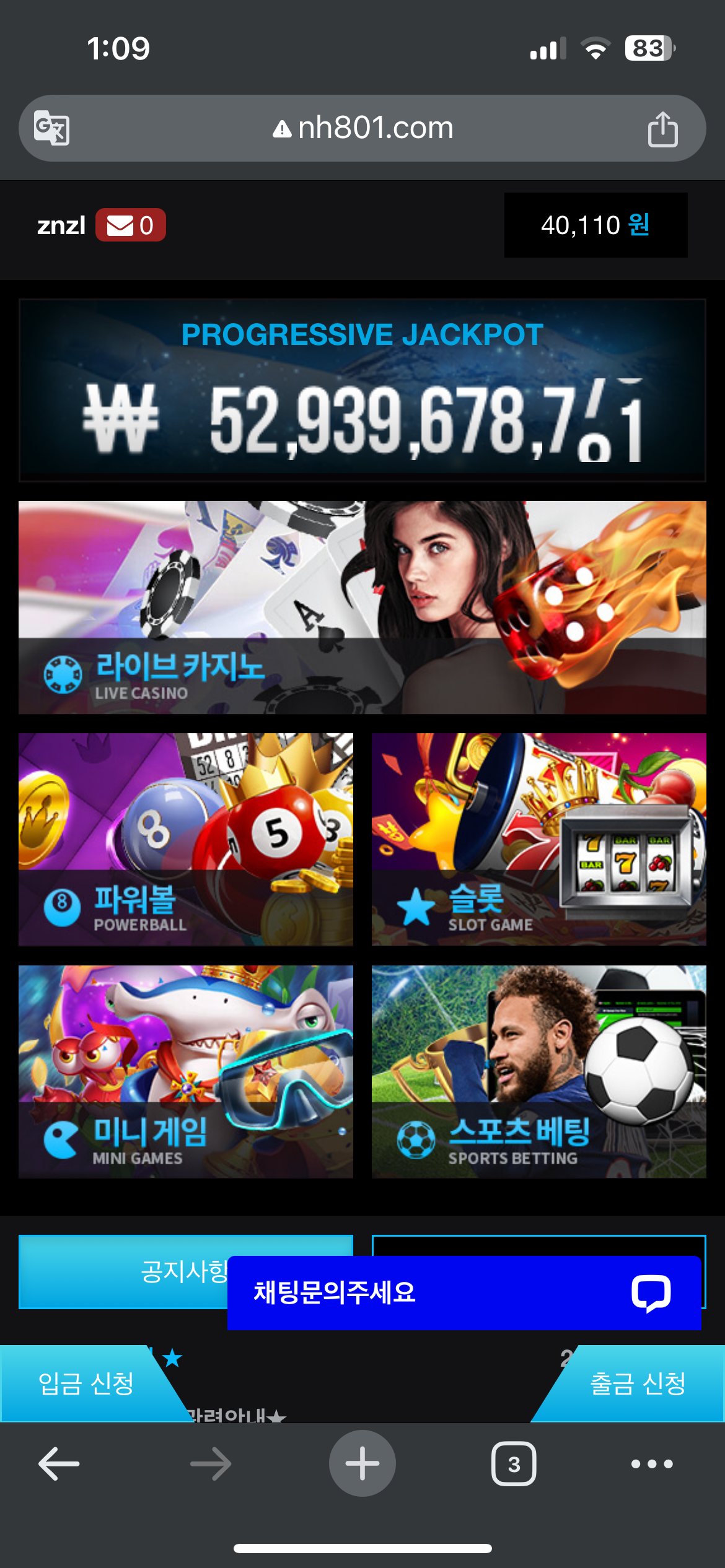The width and height of the screenshot is (725, 1568).
Task: Open the 채팅문의주세요 chat widget
Action: click(464, 1292)
